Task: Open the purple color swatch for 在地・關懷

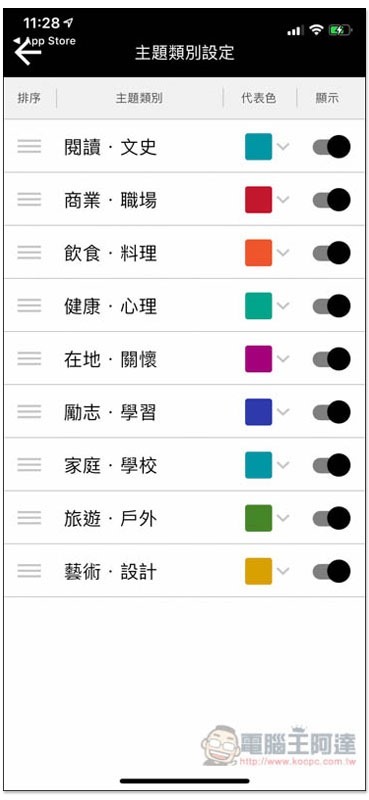Action: (258, 359)
